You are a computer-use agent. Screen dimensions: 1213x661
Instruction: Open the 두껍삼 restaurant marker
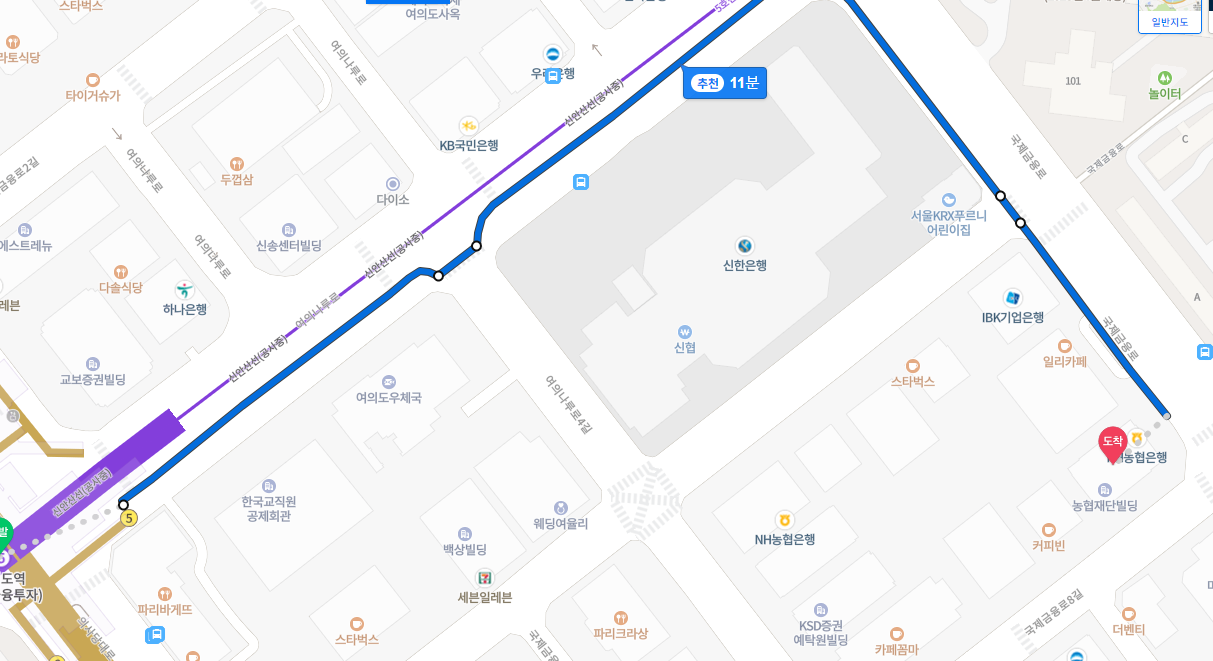[x=237, y=163]
